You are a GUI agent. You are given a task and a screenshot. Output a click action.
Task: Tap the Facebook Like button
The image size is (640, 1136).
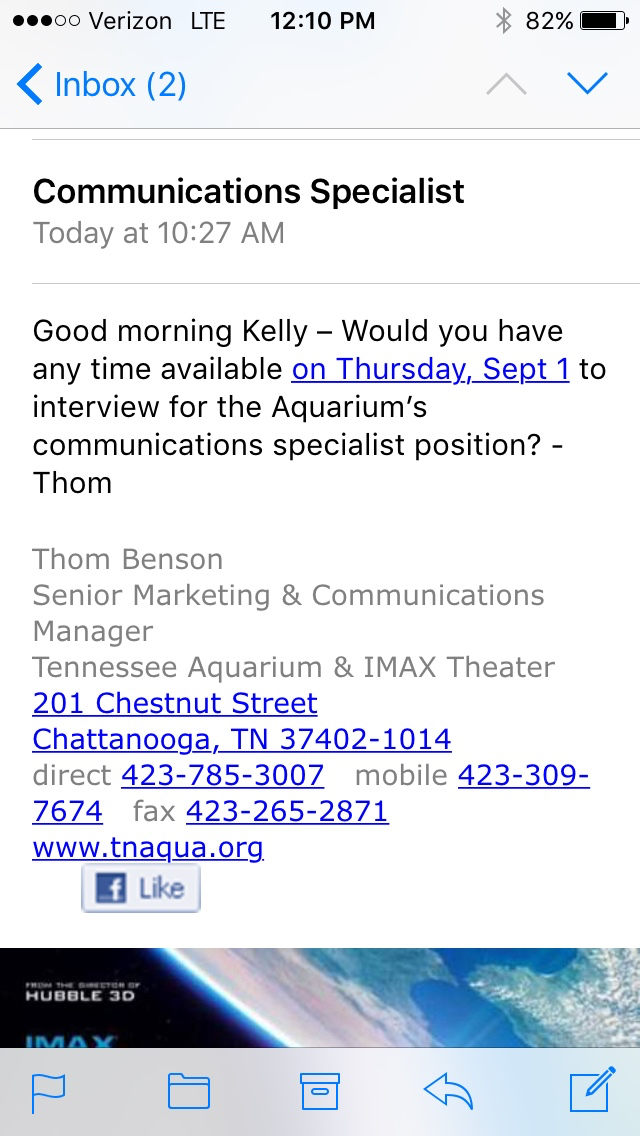tap(141, 888)
